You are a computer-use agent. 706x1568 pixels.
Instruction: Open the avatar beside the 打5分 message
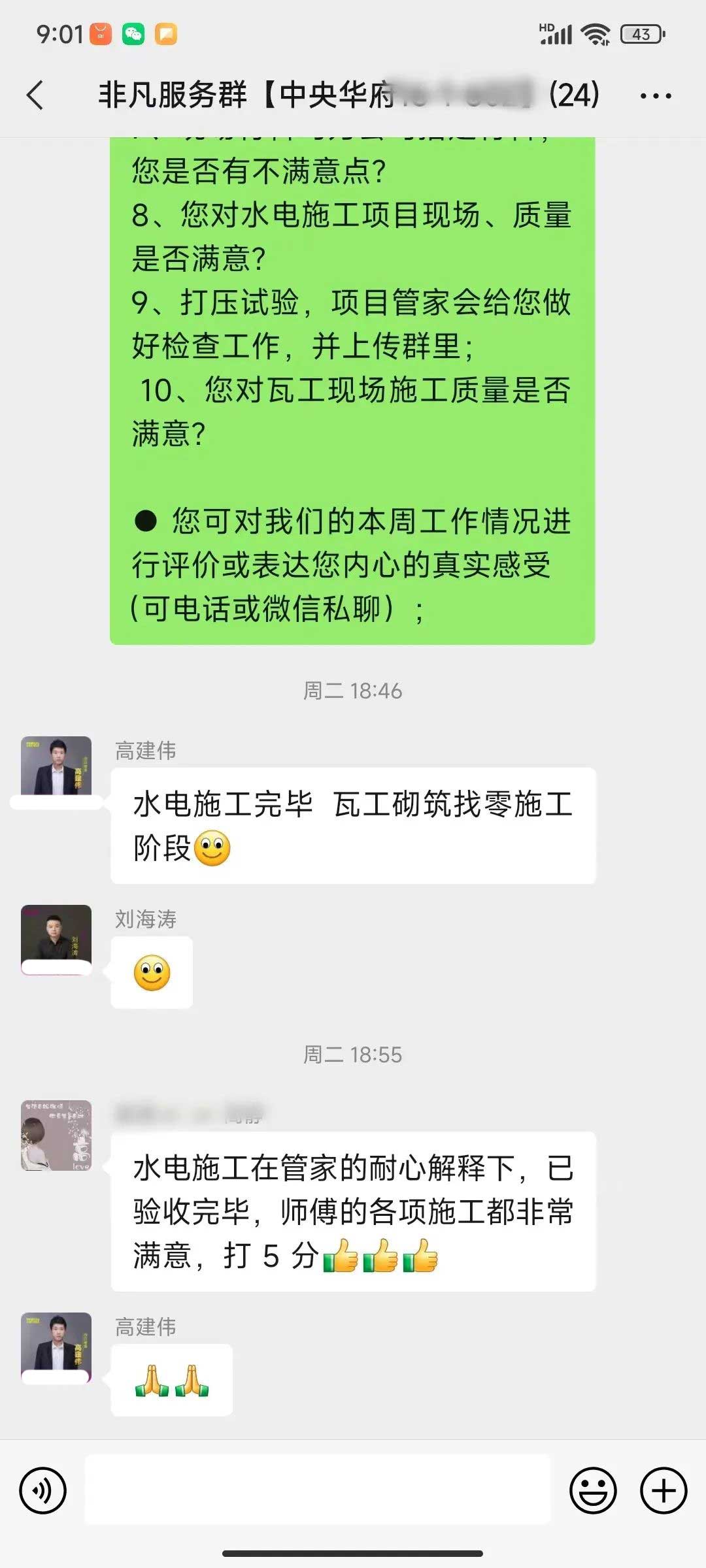(56, 1135)
